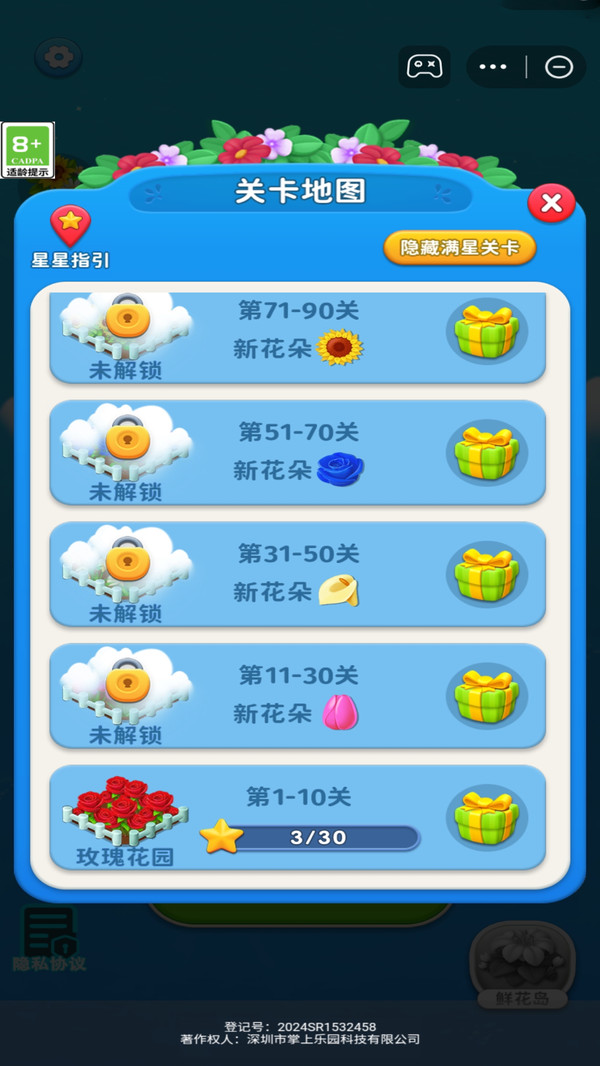
Task: Open the mini program more options menu
Action: point(493,67)
